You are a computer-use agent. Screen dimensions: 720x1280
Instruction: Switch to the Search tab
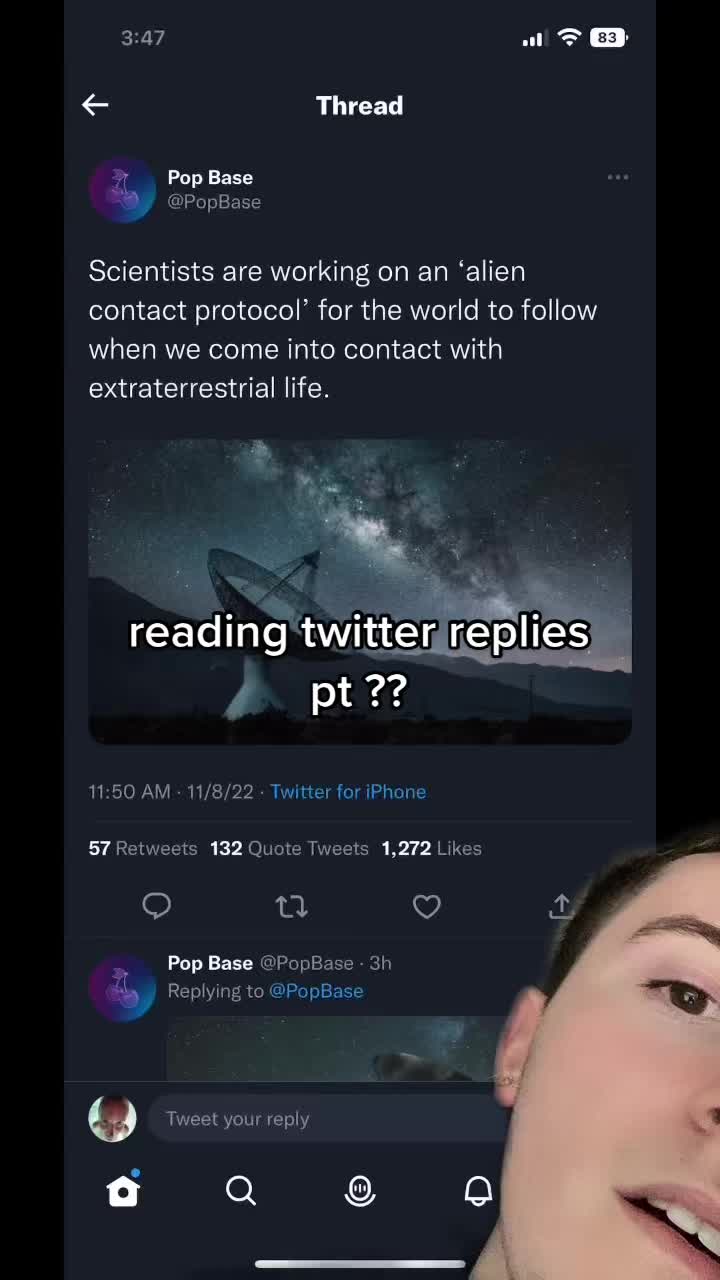tap(241, 1190)
